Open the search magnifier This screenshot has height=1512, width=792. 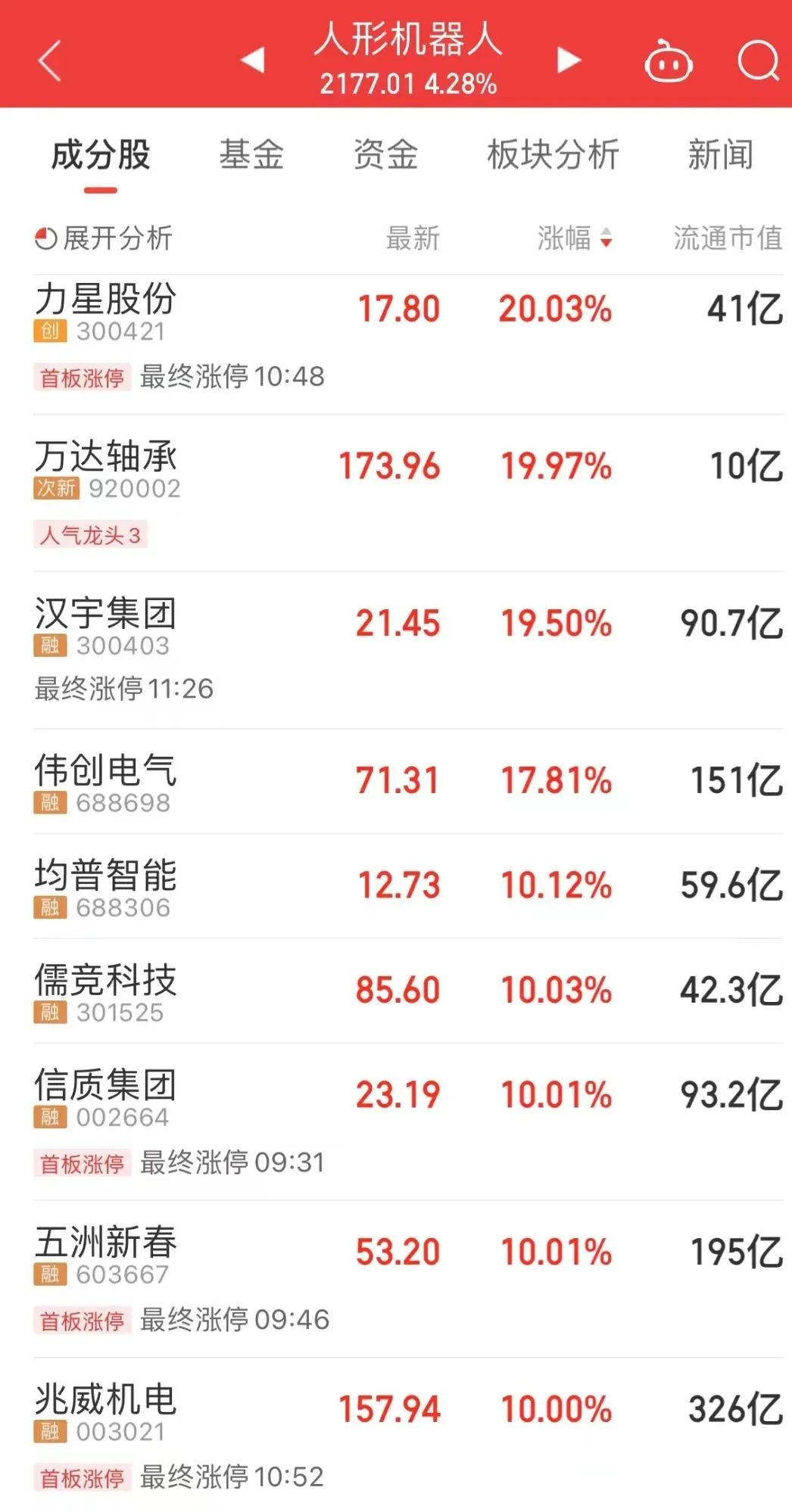tap(758, 61)
